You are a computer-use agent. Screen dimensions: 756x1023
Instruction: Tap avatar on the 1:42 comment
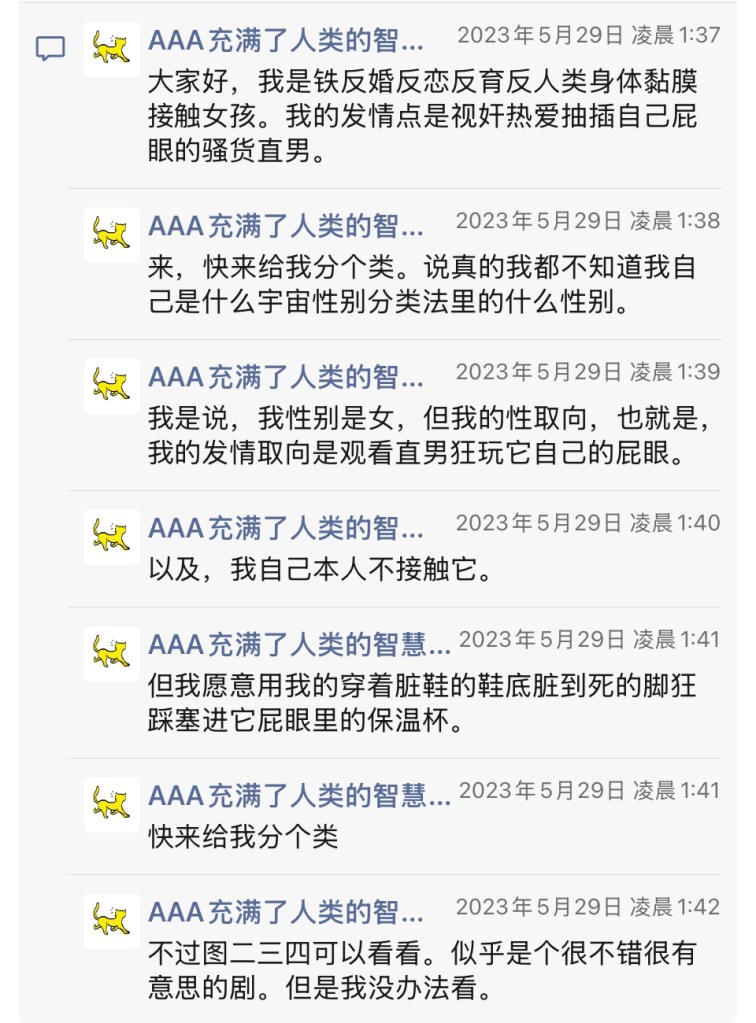coord(111,918)
